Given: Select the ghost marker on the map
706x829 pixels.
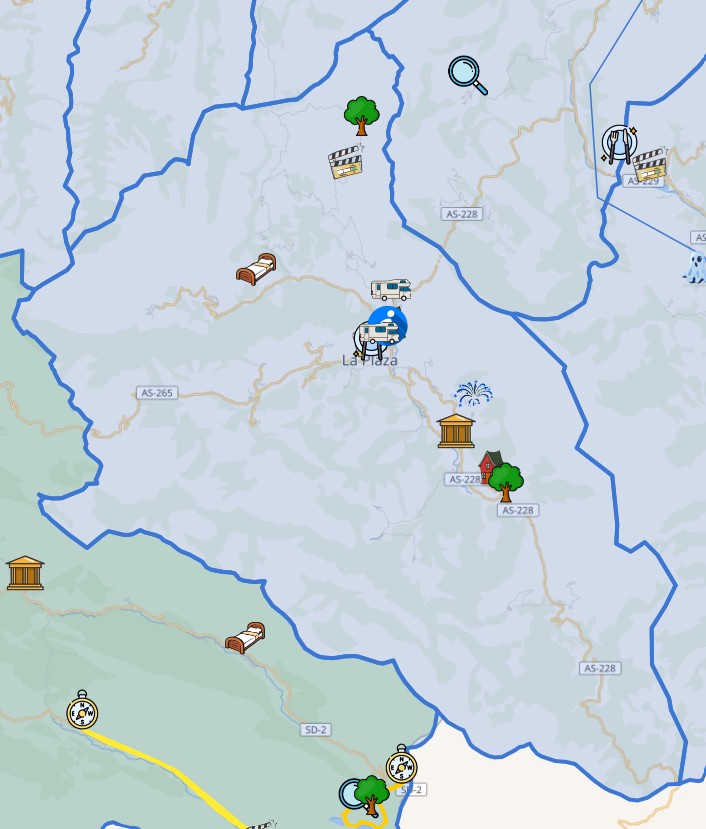Looking at the screenshot, I should point(695,268).
